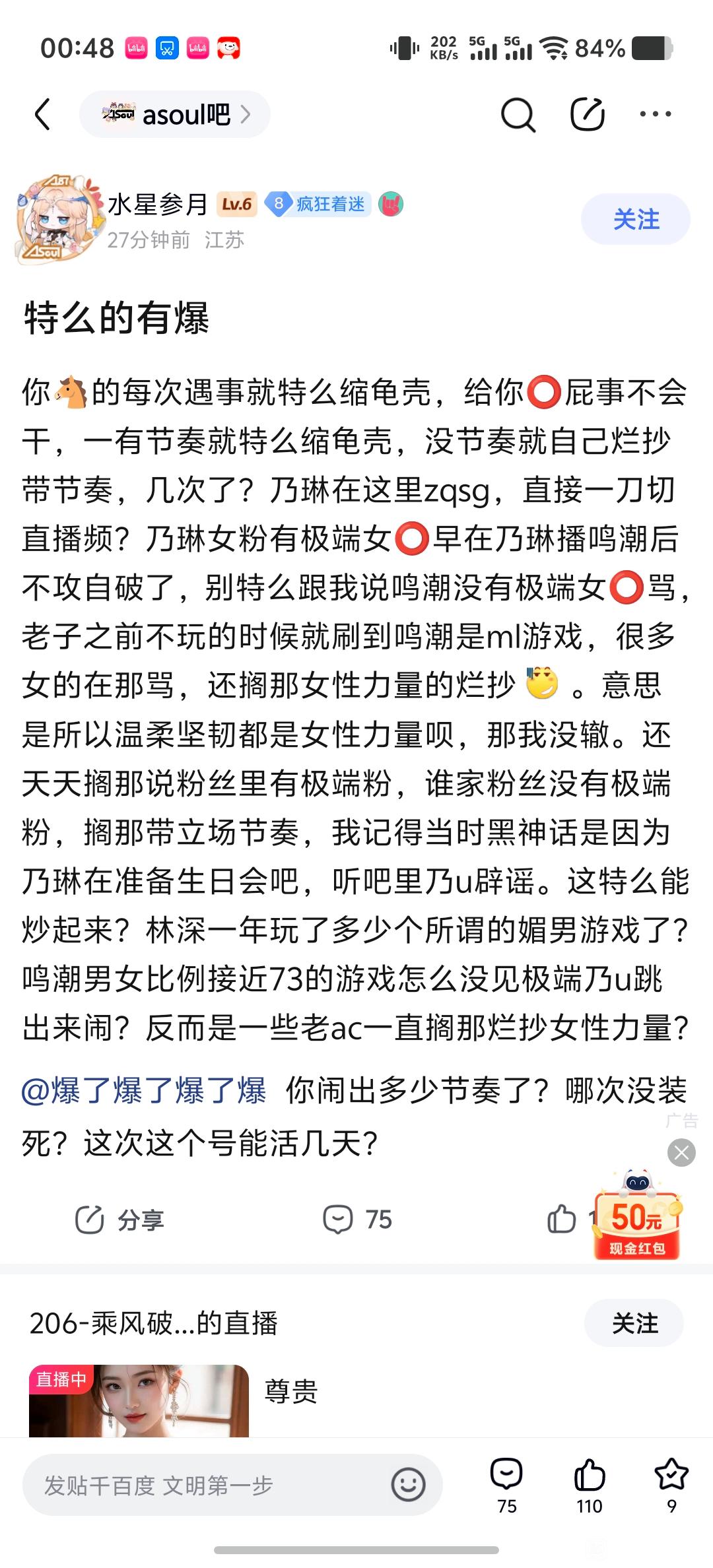
Task: Open comments icon under the post
Action: [x=357, y=1220]
